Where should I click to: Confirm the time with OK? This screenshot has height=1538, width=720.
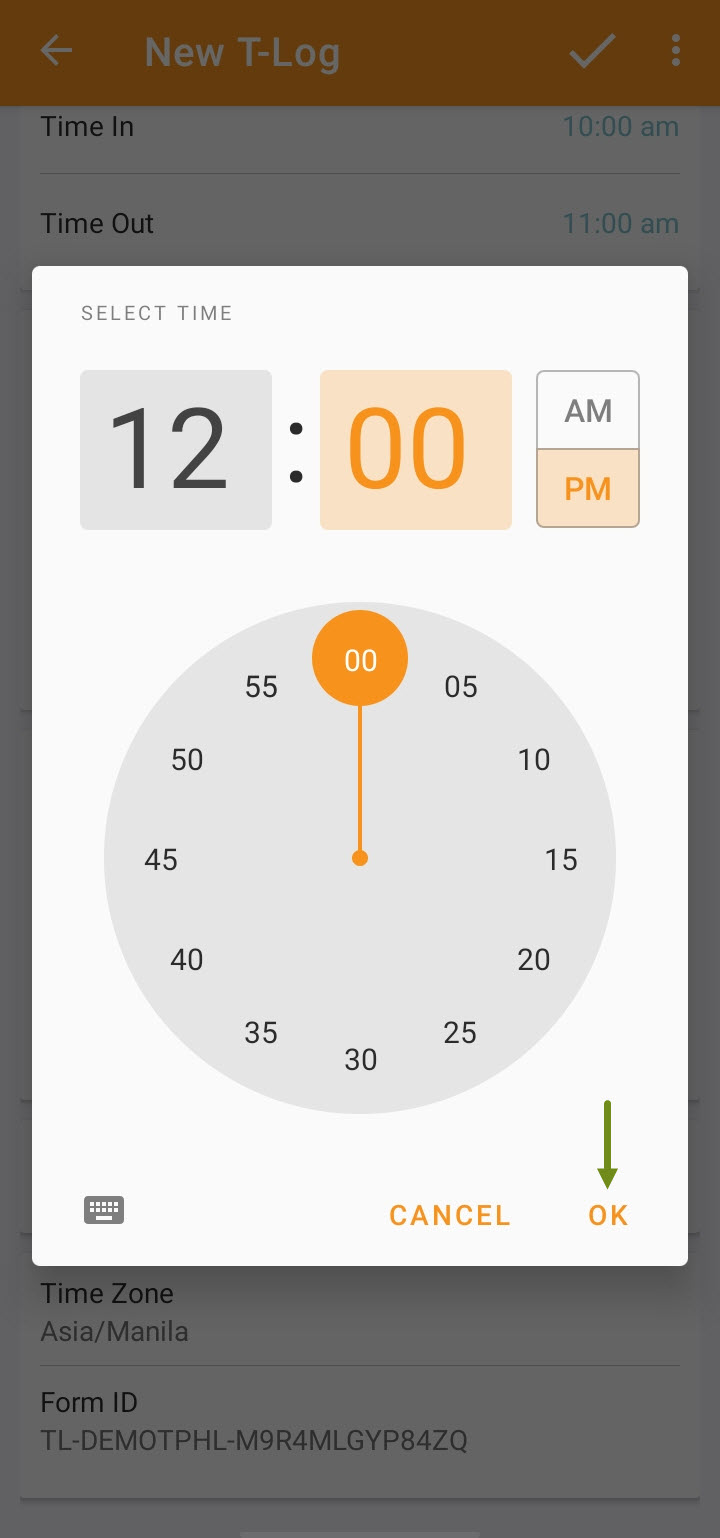coord(608,1215)
